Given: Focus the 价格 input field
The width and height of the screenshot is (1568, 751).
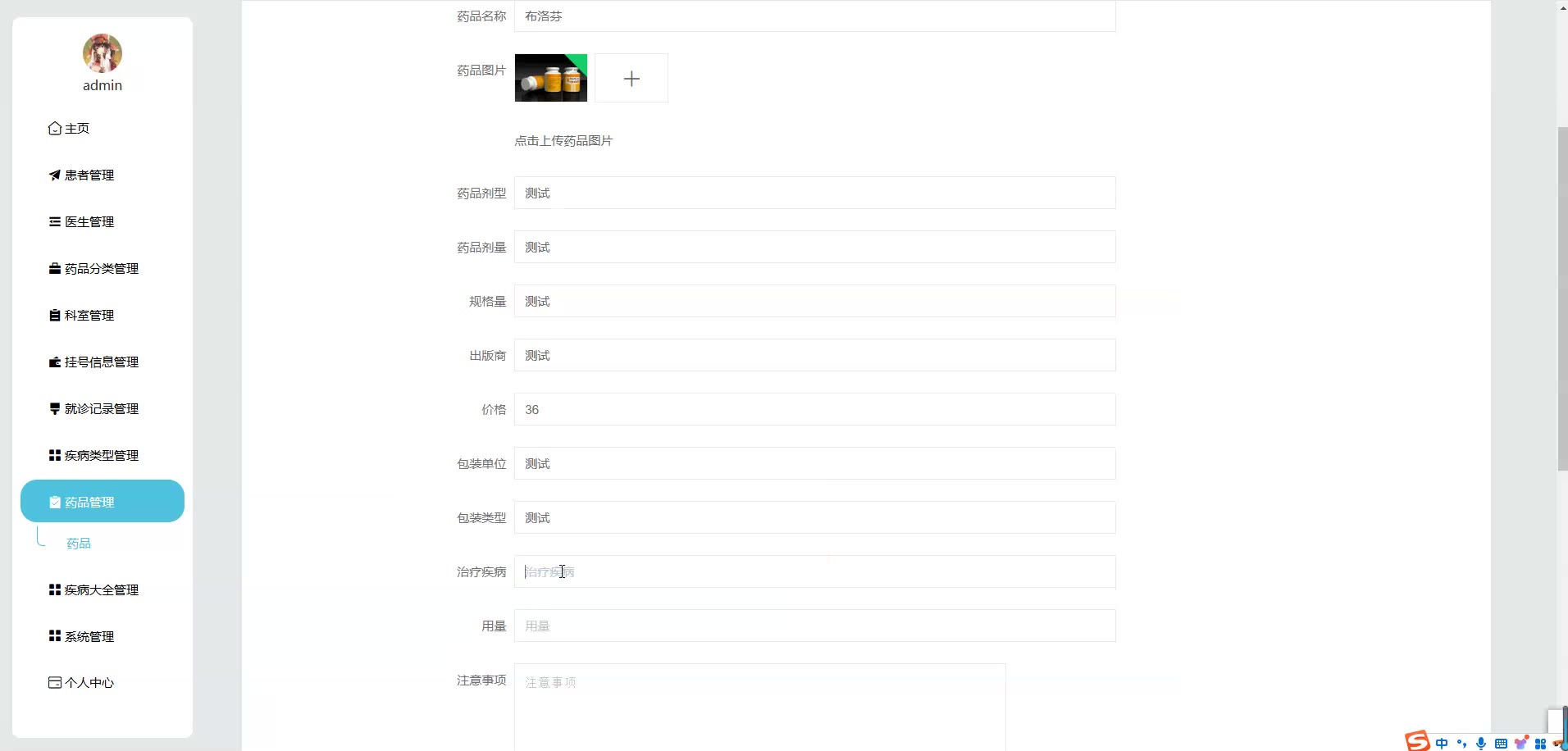Looking at the screenshot, I should (814, 410).
